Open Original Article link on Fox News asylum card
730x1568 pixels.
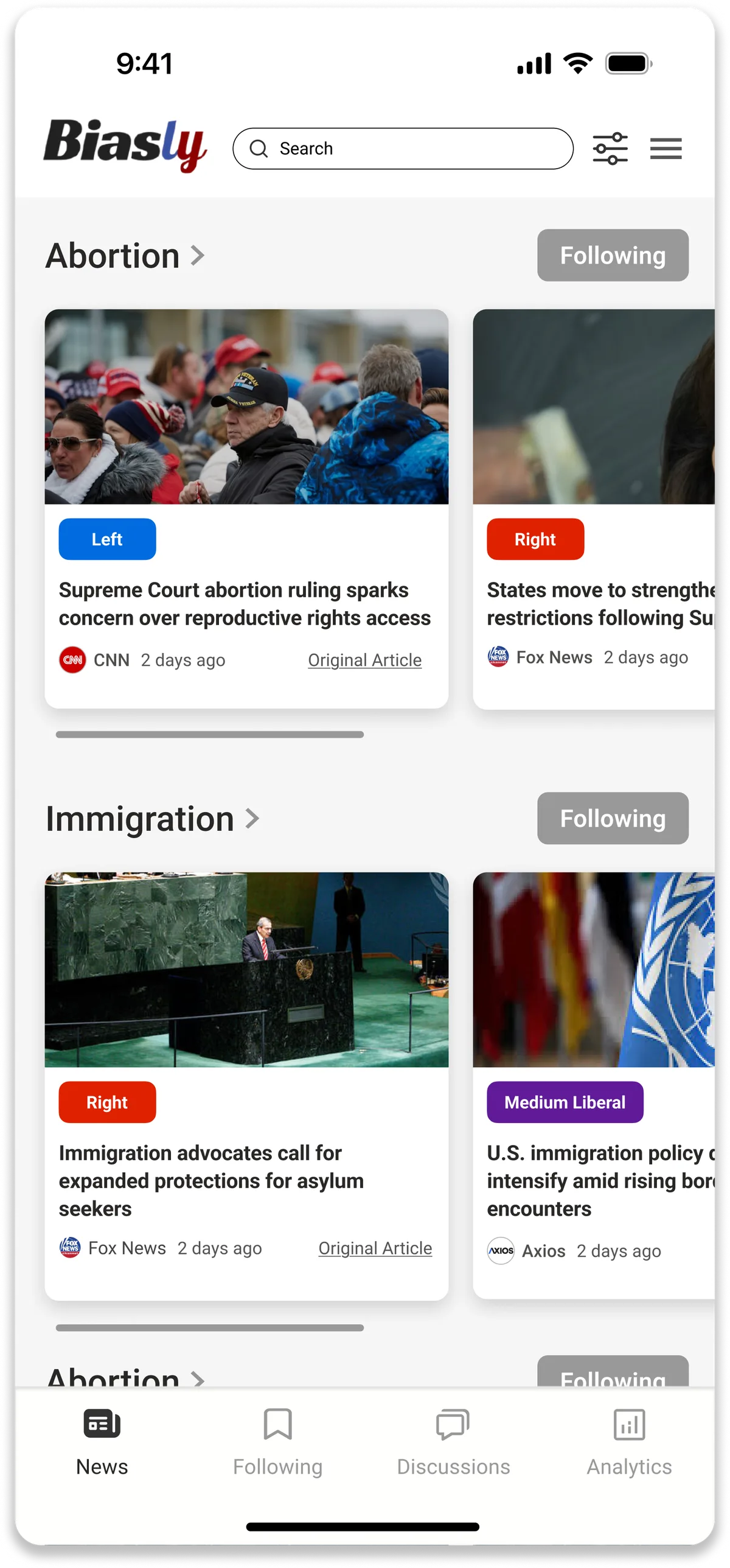click(375, 1248)
